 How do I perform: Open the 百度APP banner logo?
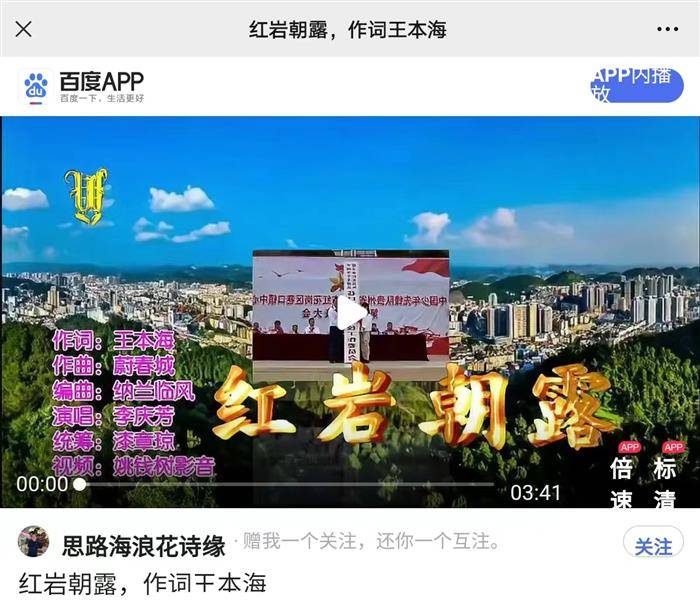[82, 87]
